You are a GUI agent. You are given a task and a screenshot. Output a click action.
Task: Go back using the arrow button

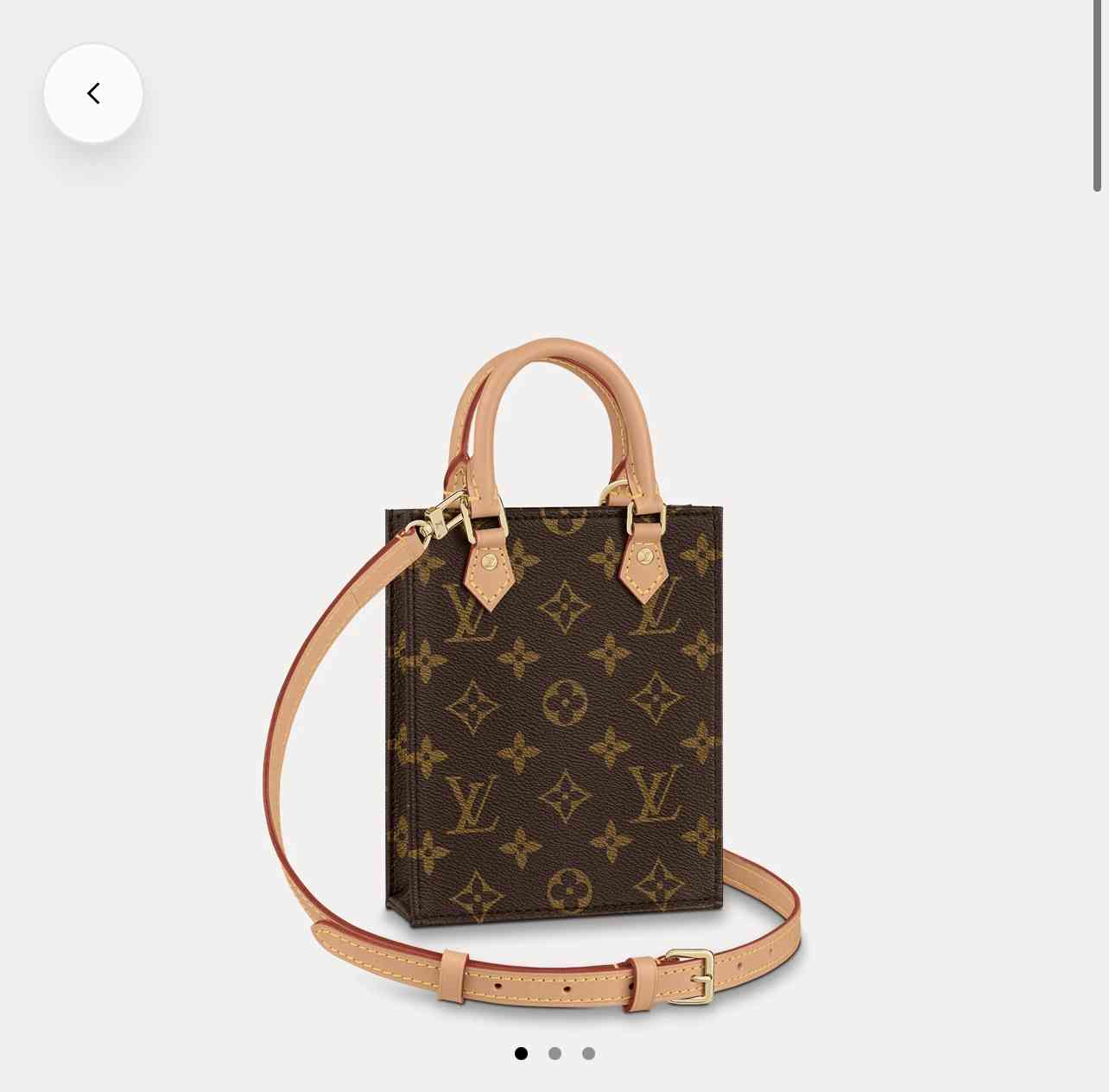[93, 93]
